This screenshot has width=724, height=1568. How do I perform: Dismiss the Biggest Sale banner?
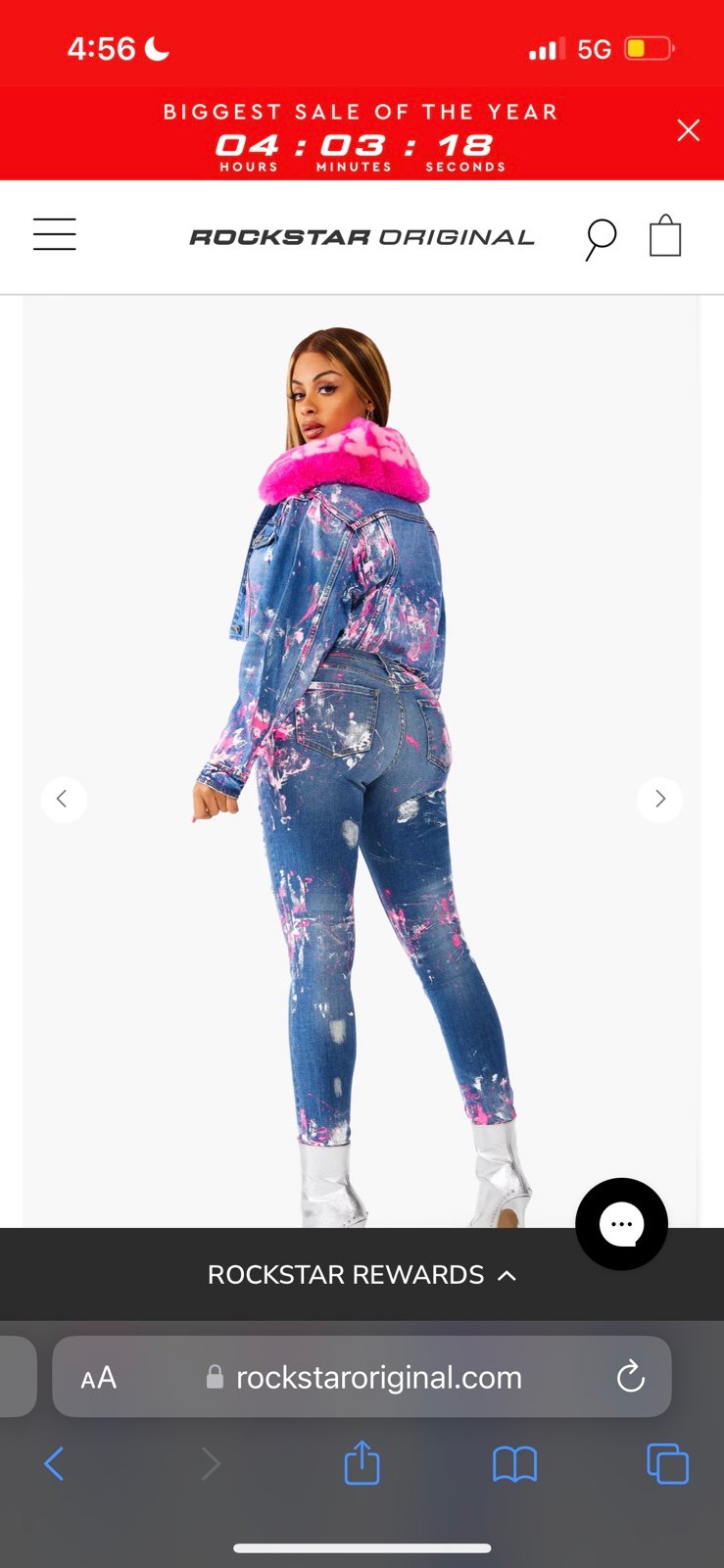(x=689, y=130)
